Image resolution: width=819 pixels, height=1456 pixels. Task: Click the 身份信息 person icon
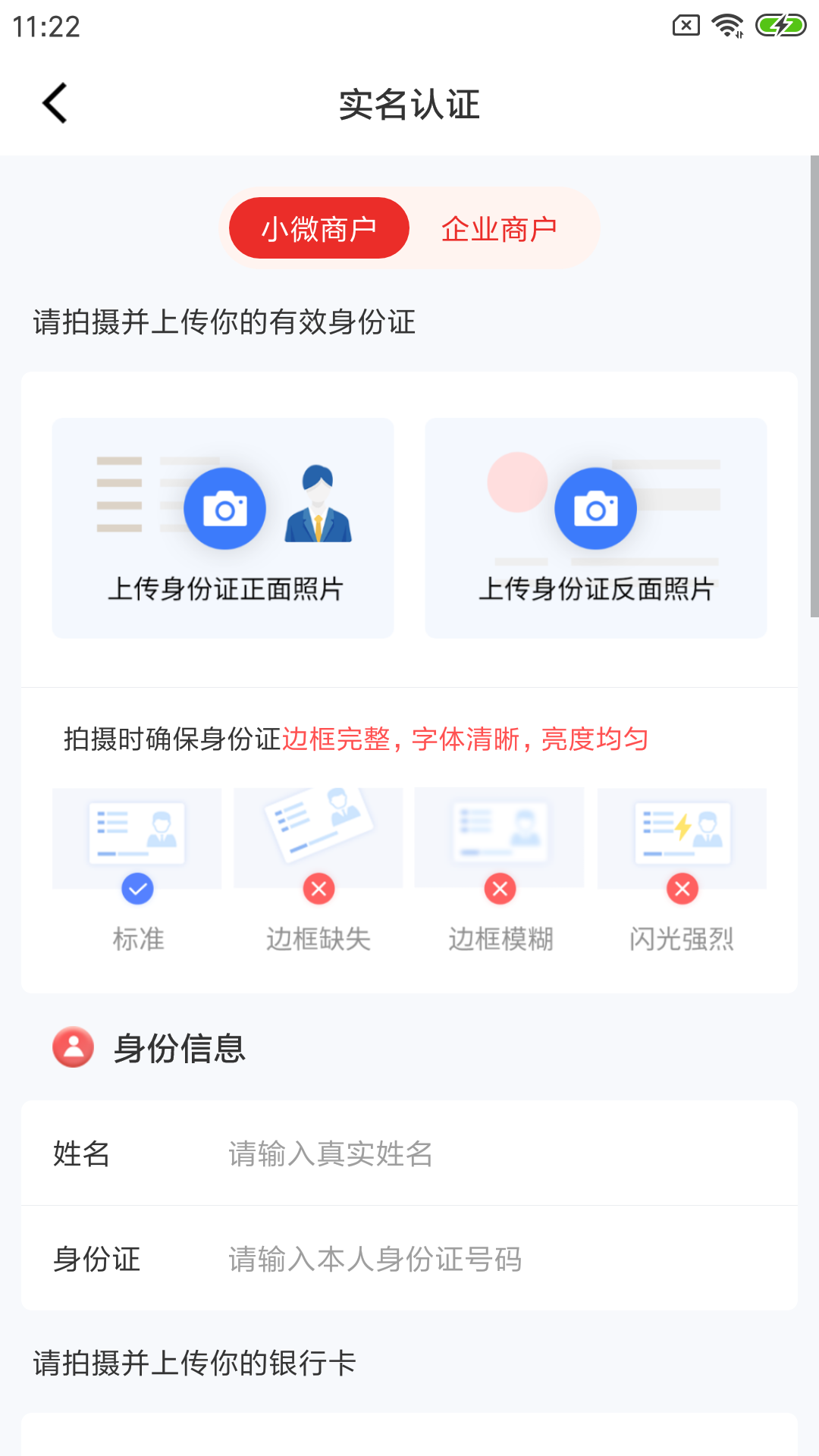[x=72, y=1049]
